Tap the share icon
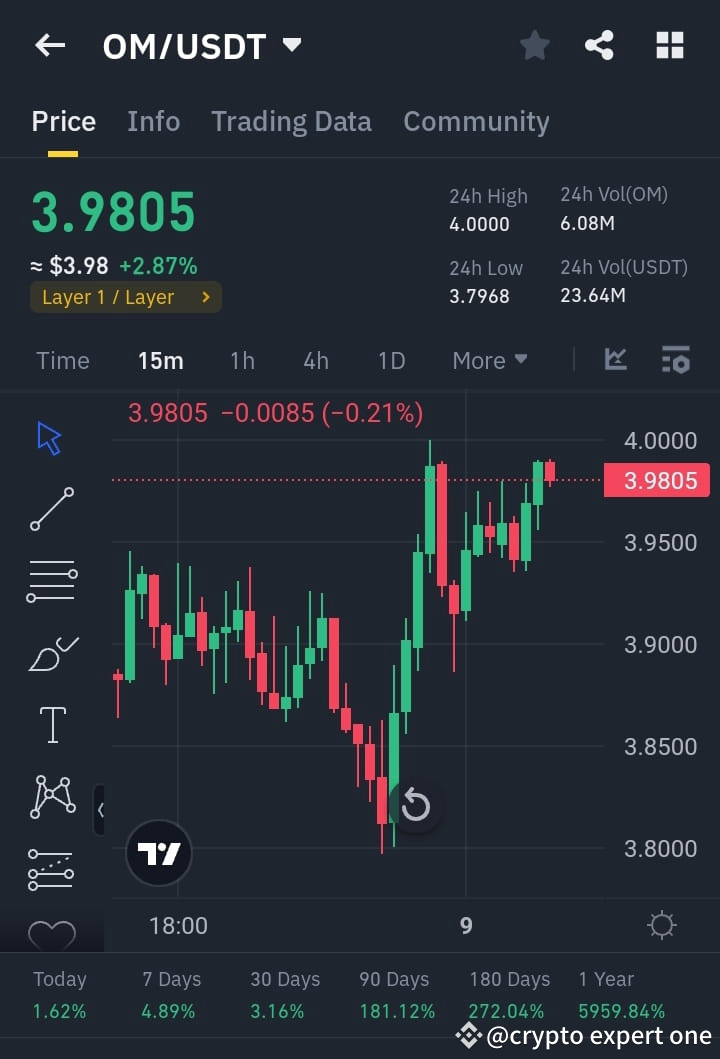The image size is (720, 1059). (599, 45)
